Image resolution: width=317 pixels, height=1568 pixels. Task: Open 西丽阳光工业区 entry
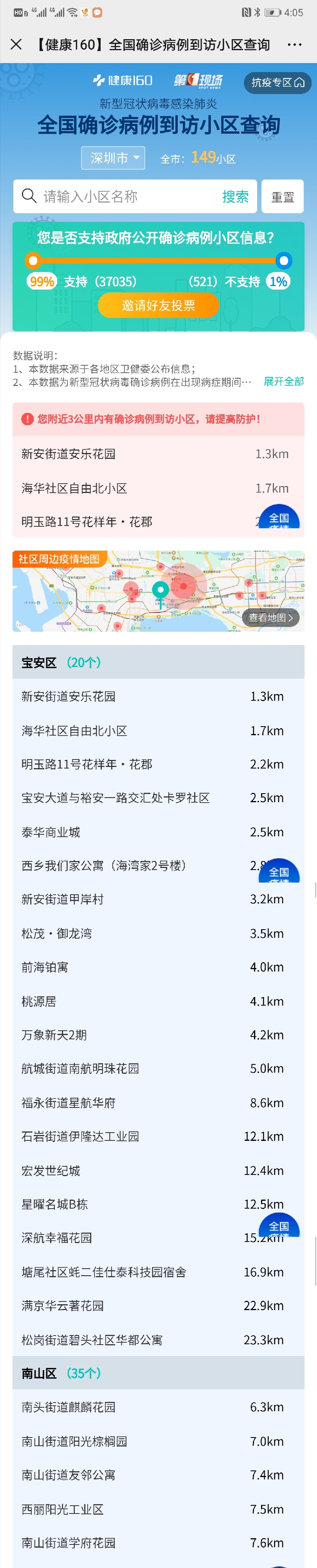tap(63, 1509)
